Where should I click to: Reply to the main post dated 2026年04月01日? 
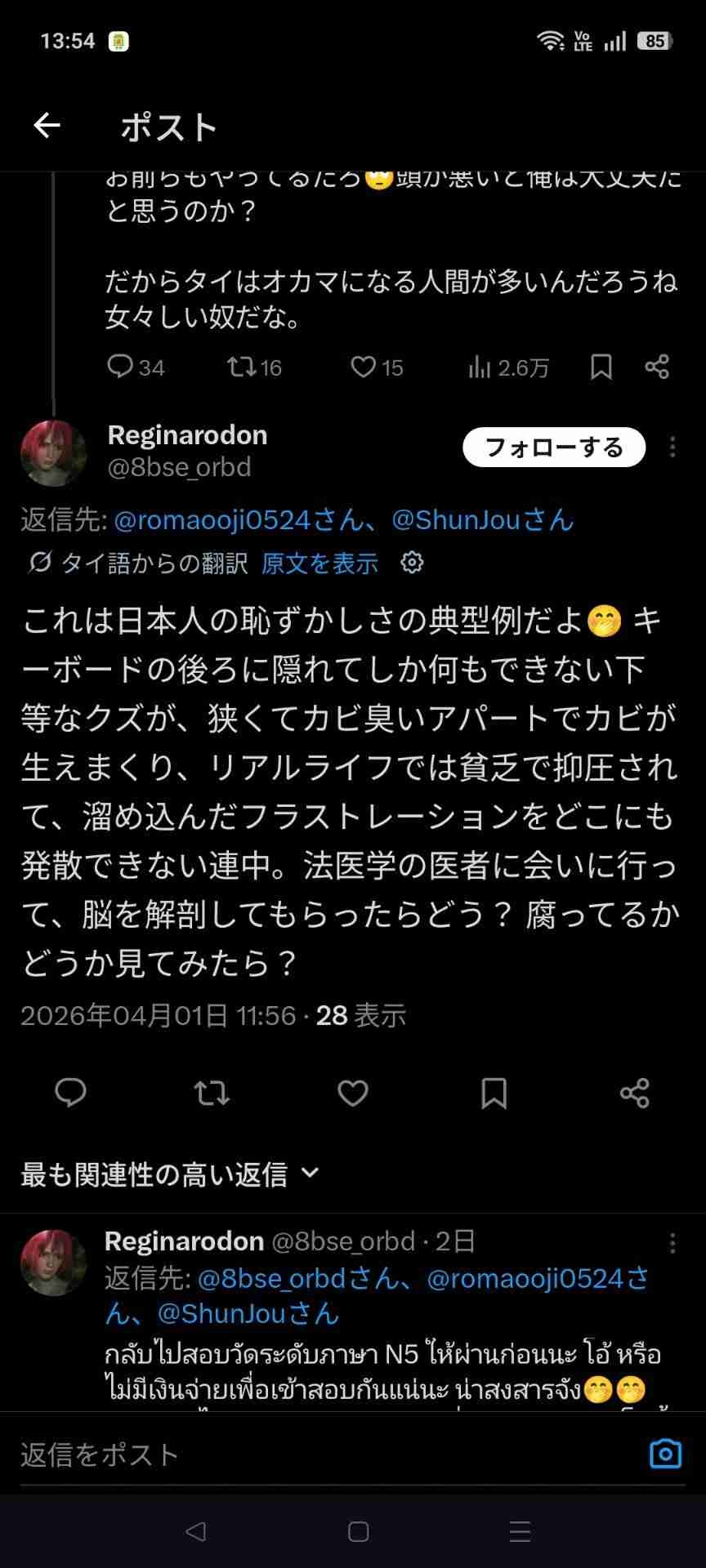(x=70, y=1093)
